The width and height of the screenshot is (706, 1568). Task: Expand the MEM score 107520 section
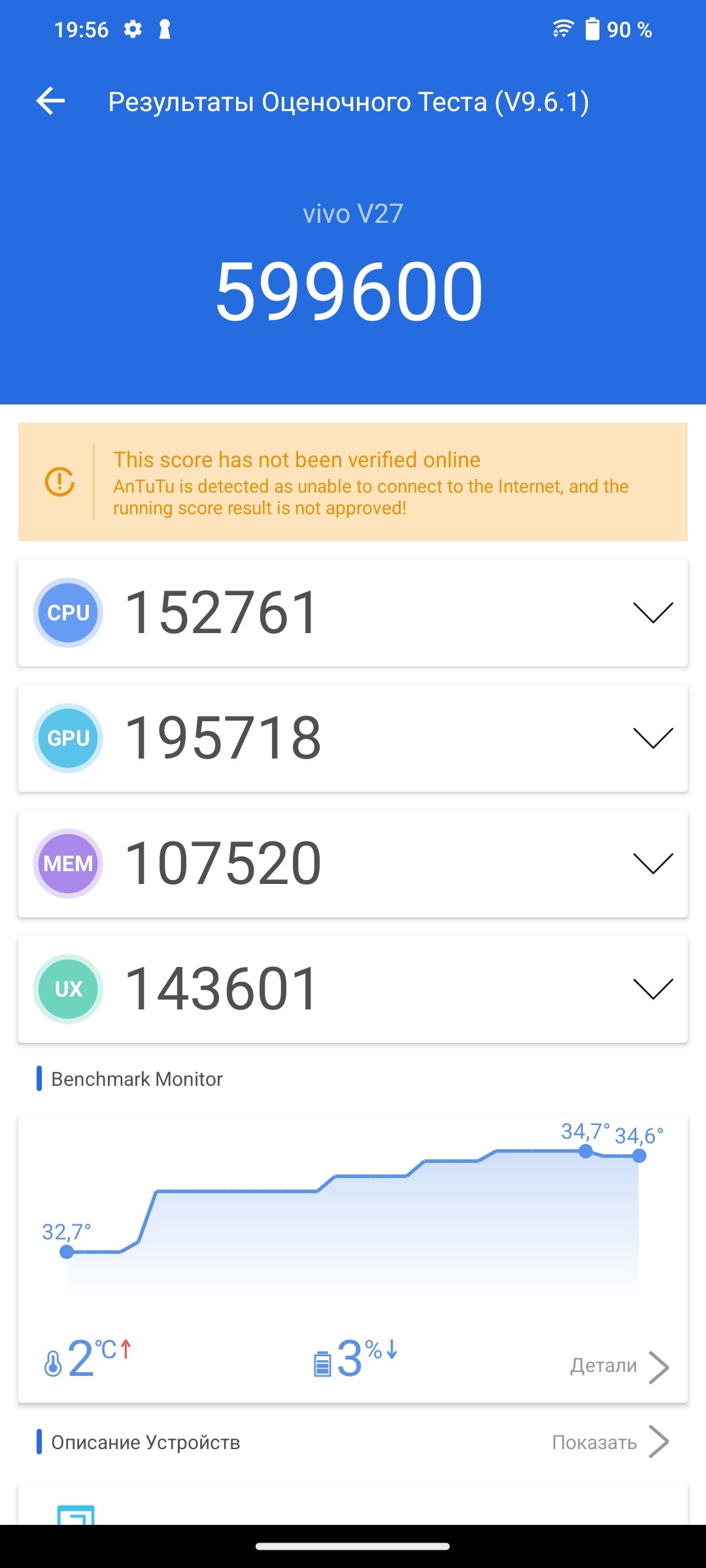pos(353,864)
